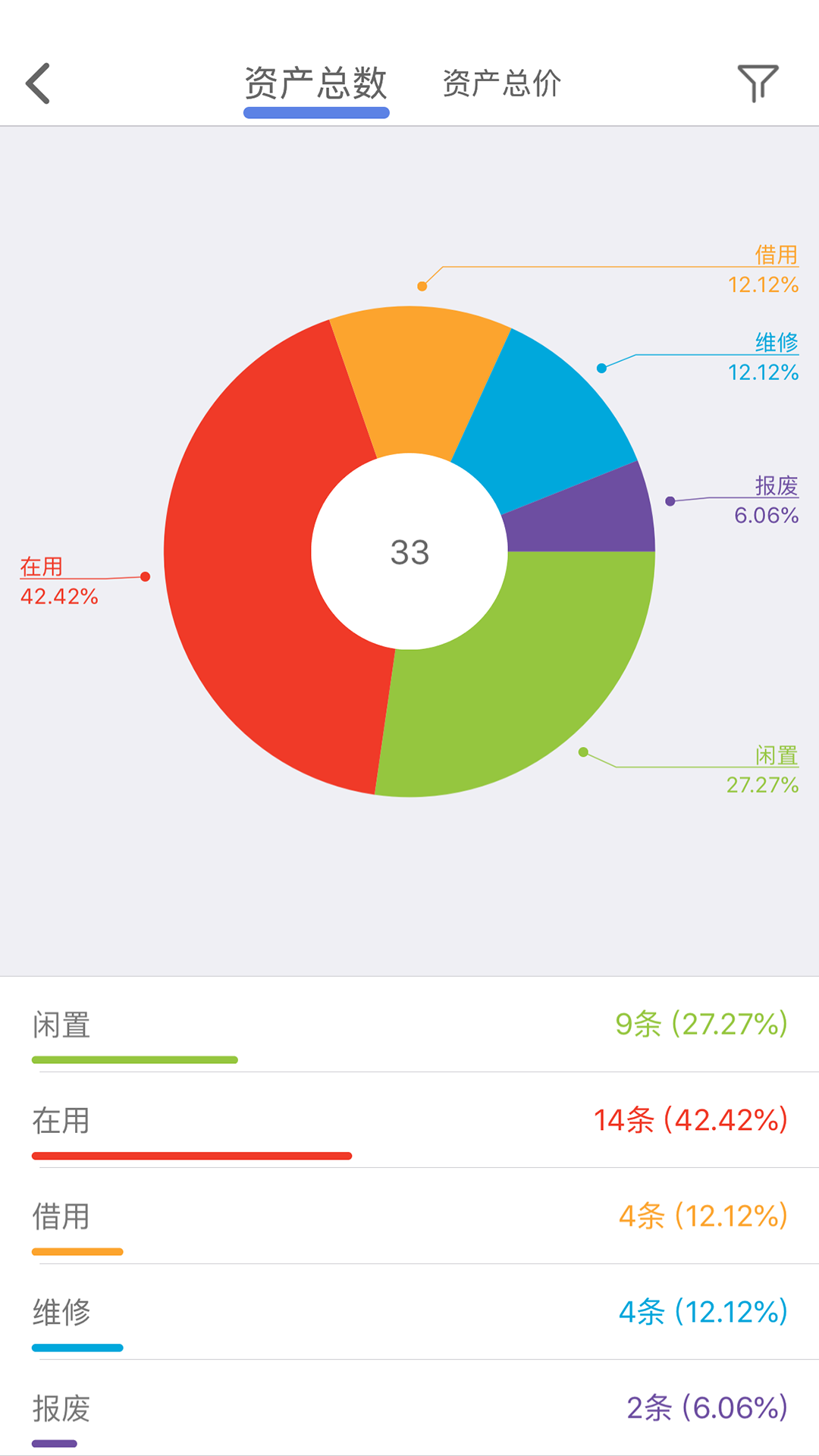
Task: Tap the center total count 33
Action: 409,552
